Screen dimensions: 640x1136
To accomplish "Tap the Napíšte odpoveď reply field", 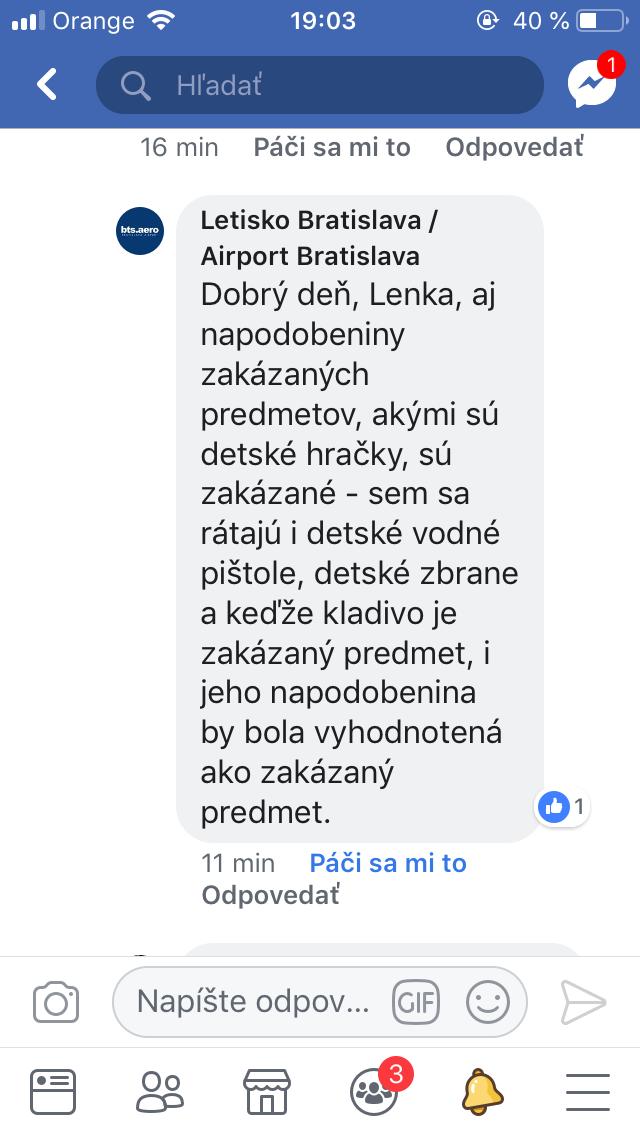I will (x=252, y=1001).
